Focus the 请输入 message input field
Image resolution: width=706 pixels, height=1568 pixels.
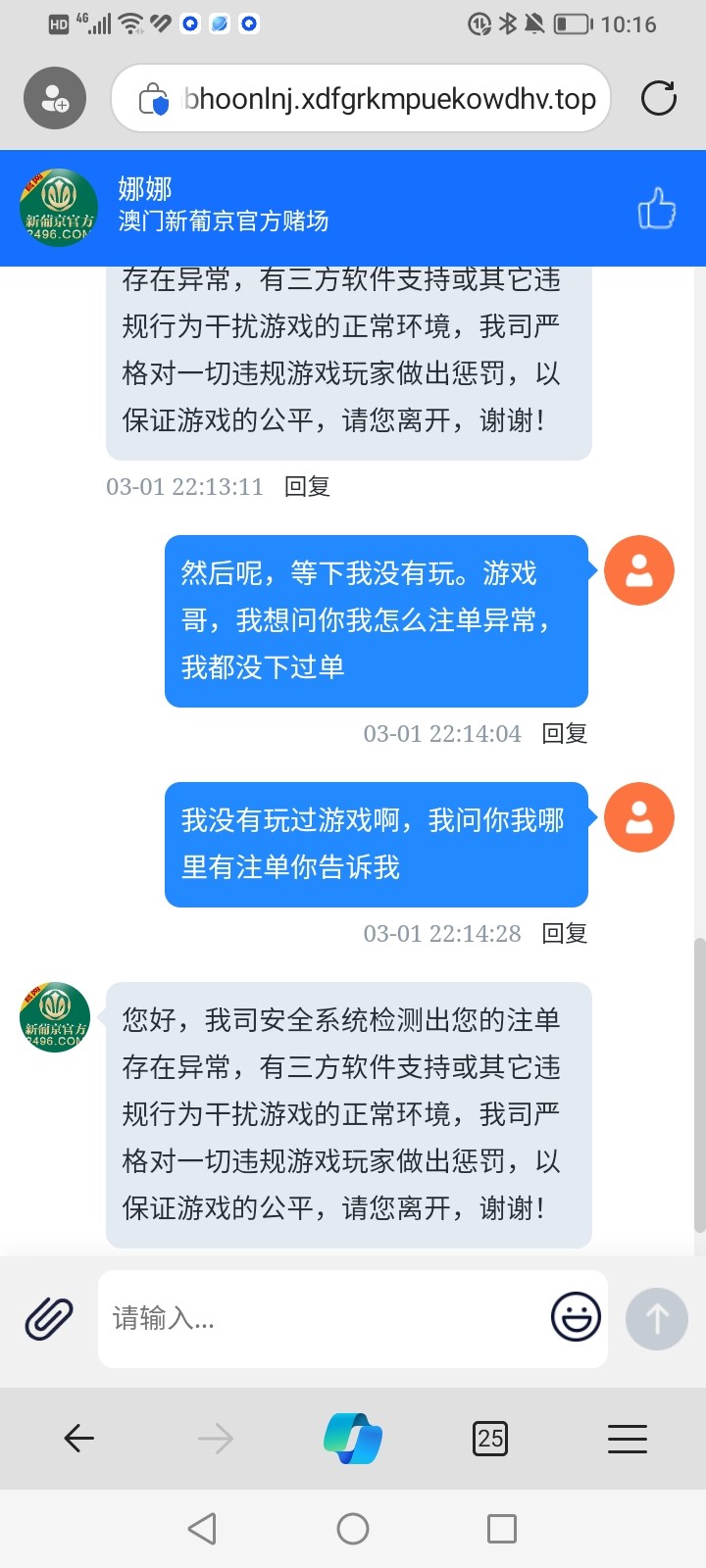point(324,1318)
